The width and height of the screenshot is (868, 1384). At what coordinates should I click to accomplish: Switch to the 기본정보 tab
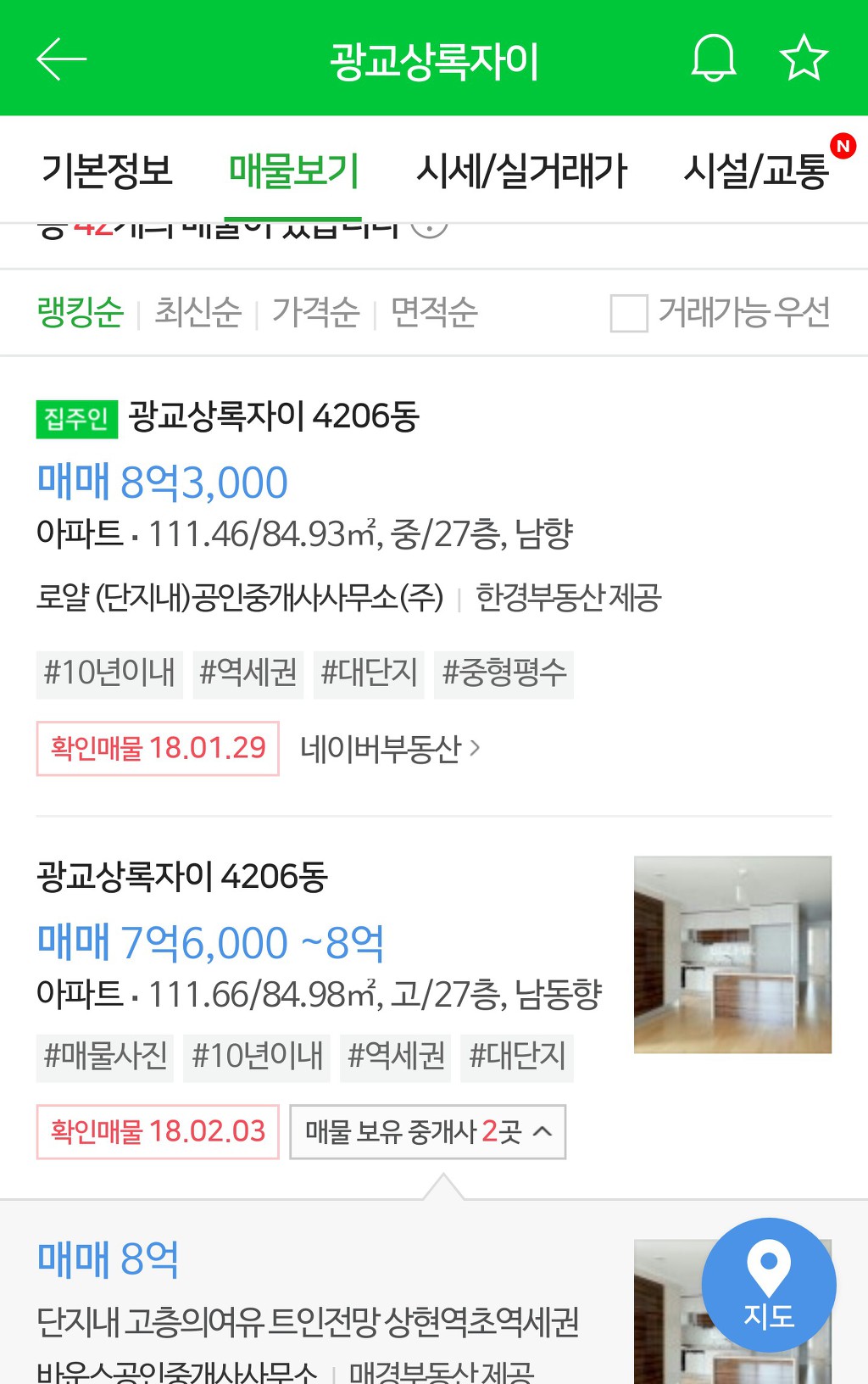(107, 171)
